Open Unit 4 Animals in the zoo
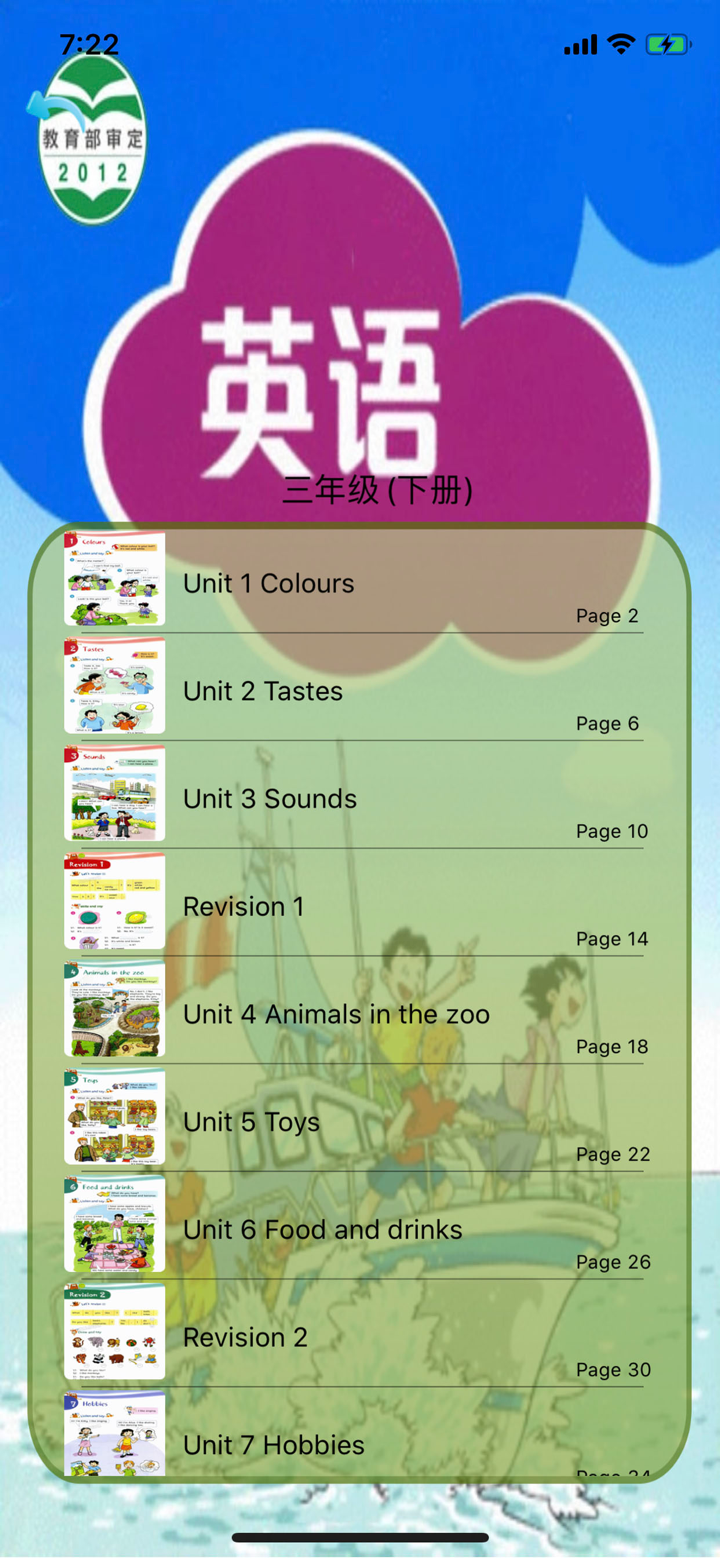 335,1013
